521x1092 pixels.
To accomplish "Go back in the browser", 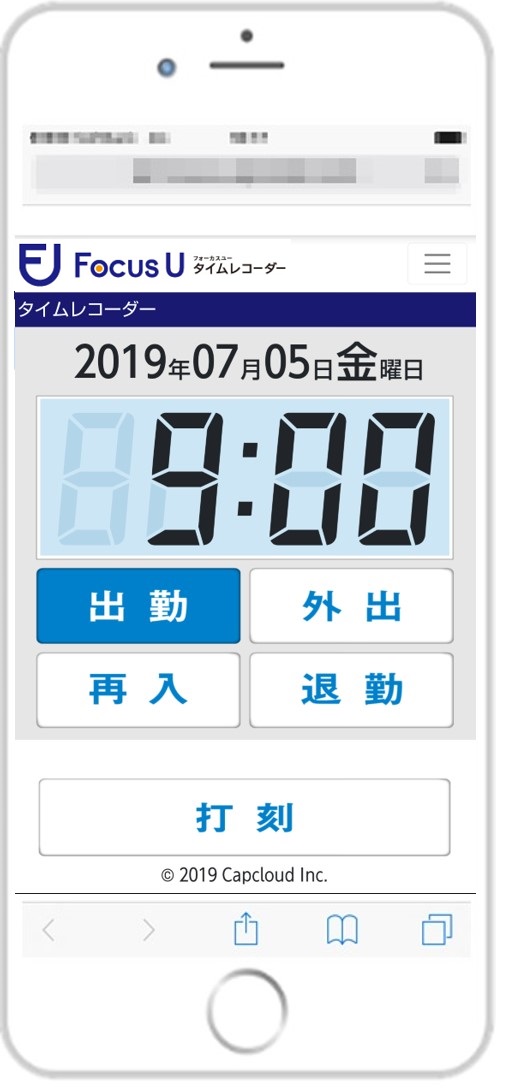I will (x=48, y=930).
